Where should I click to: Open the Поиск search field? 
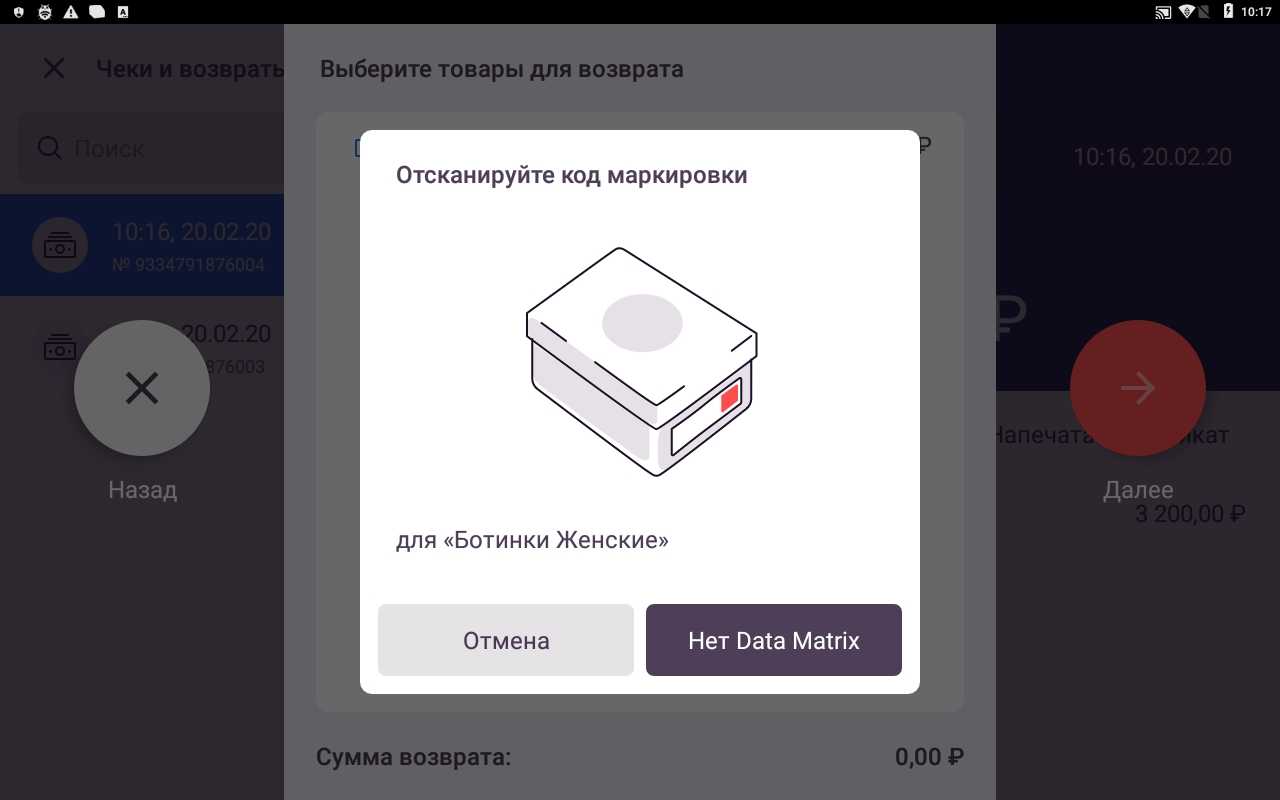(x=150, y=149)
